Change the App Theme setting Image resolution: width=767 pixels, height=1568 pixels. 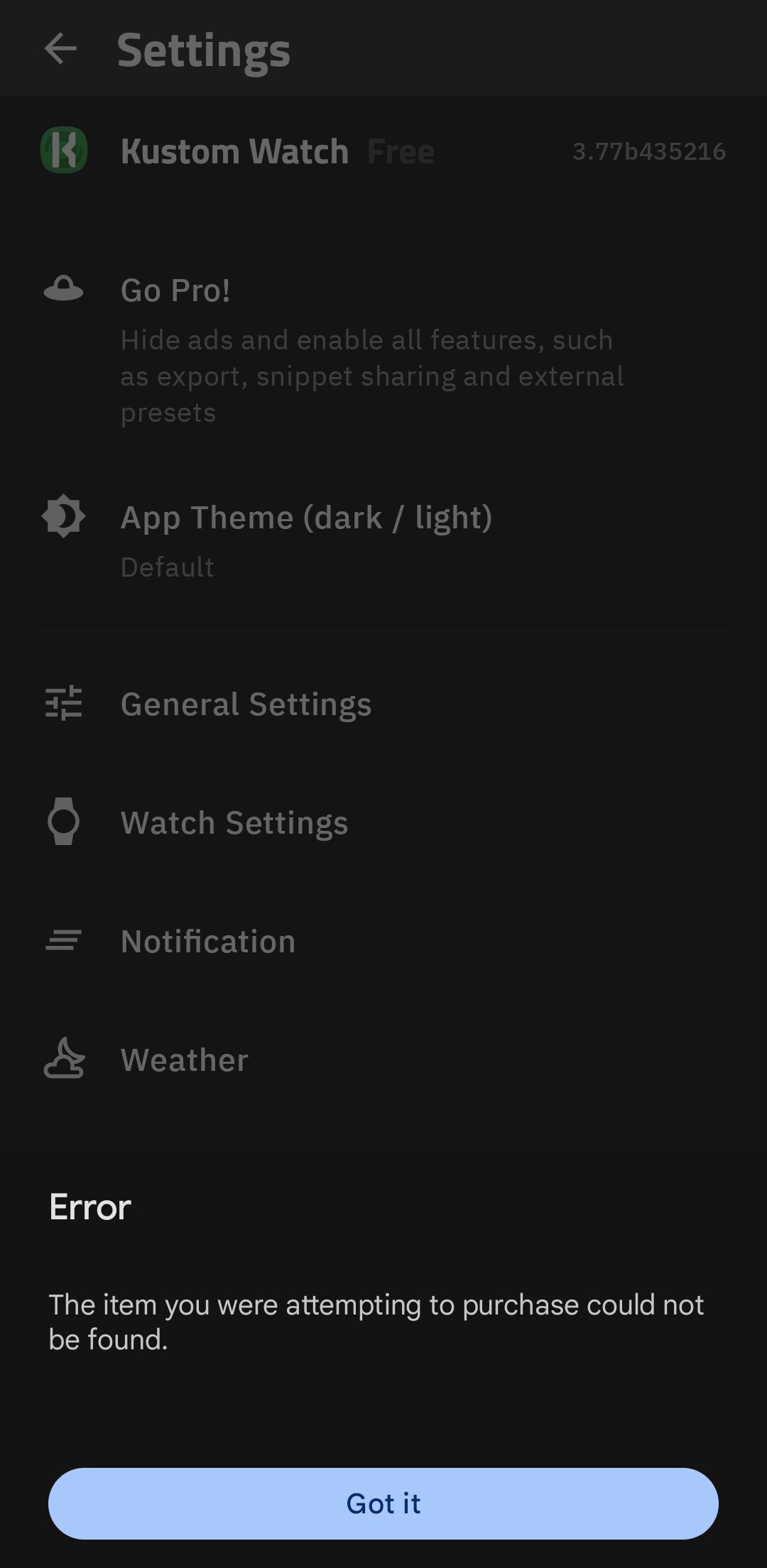(x=383, y=540)
